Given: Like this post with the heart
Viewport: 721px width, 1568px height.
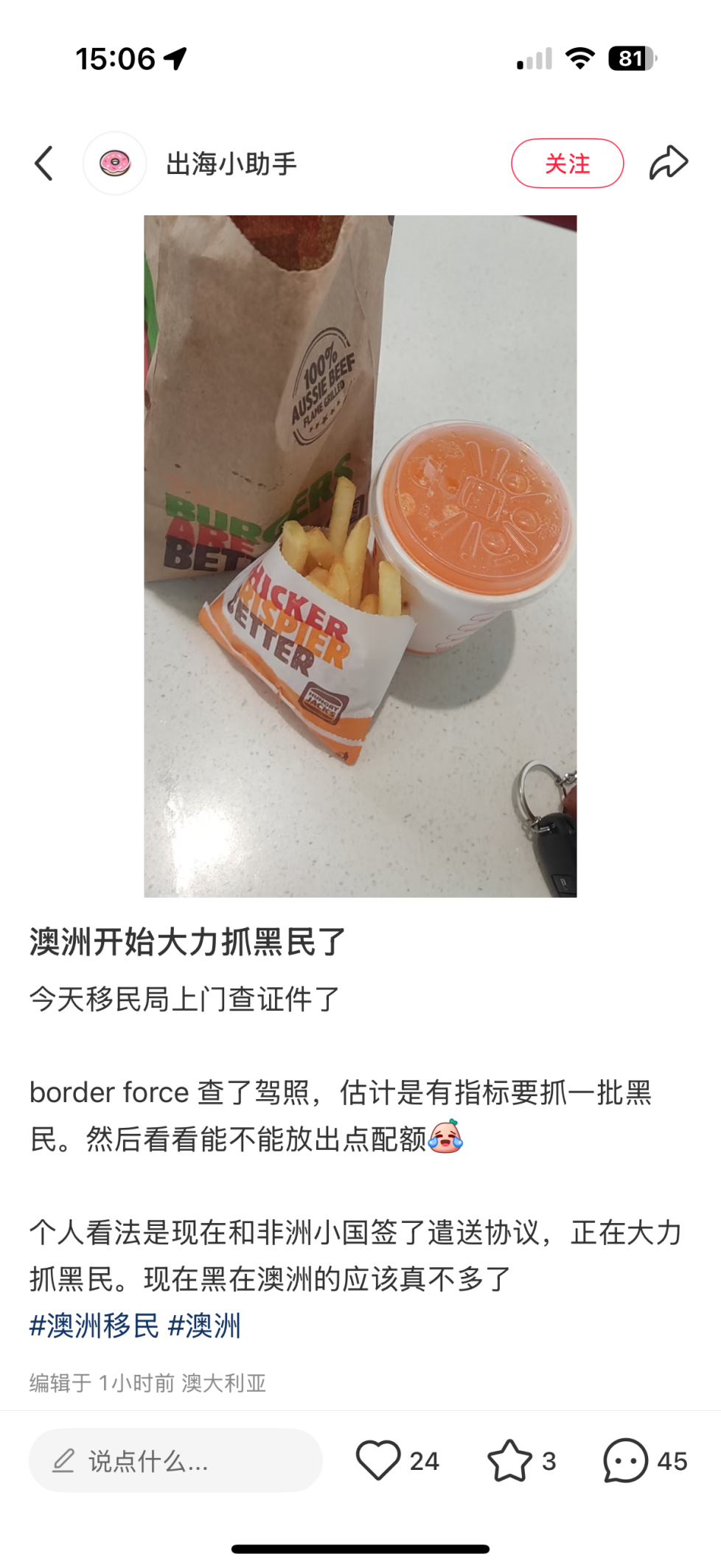Looking at the screenshot, I should [378, 1460].
